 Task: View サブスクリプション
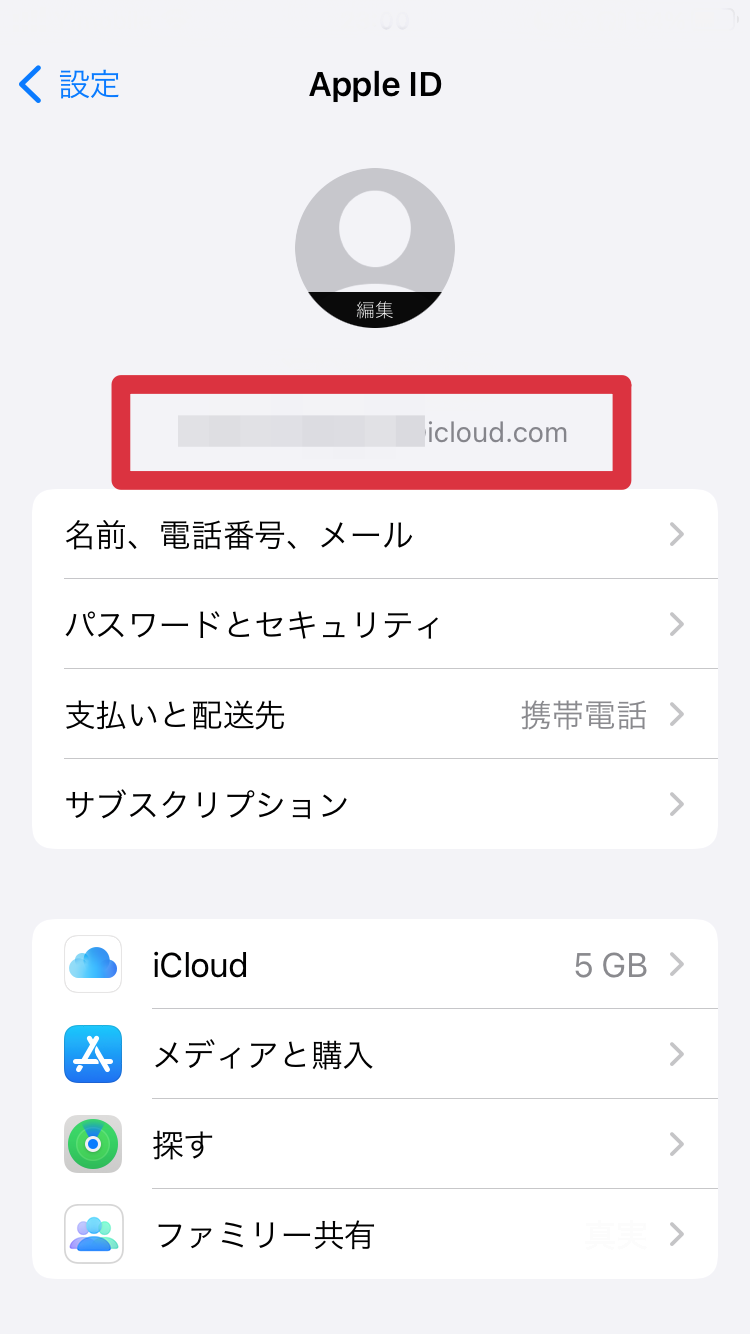pyautogui.click(x=375, y=804)
